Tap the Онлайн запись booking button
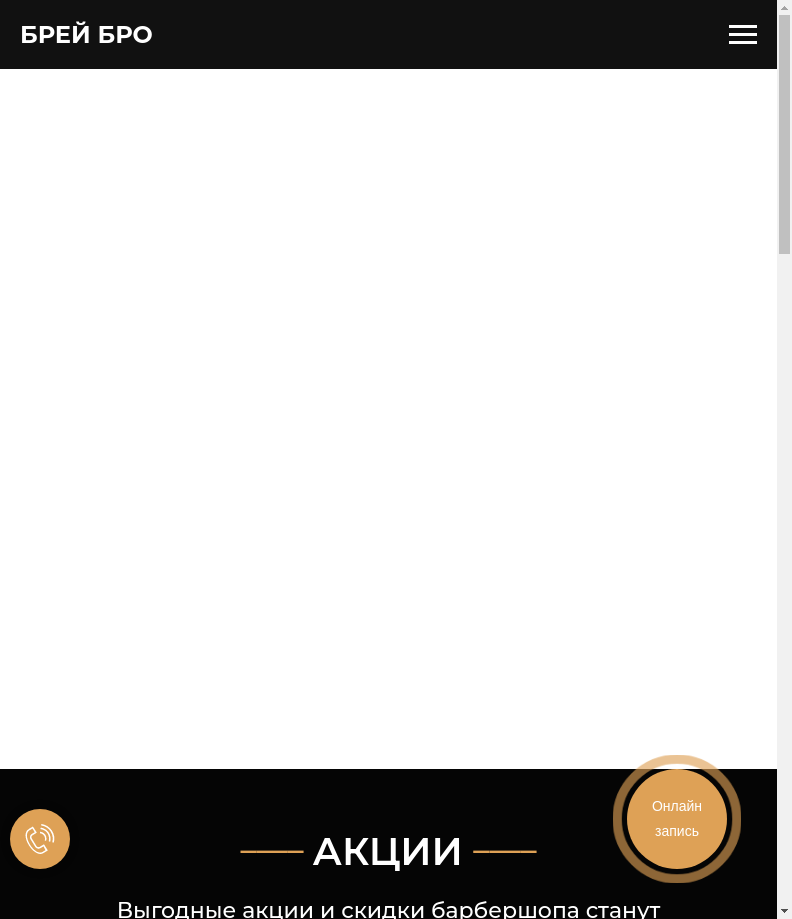 coord(677,819)
